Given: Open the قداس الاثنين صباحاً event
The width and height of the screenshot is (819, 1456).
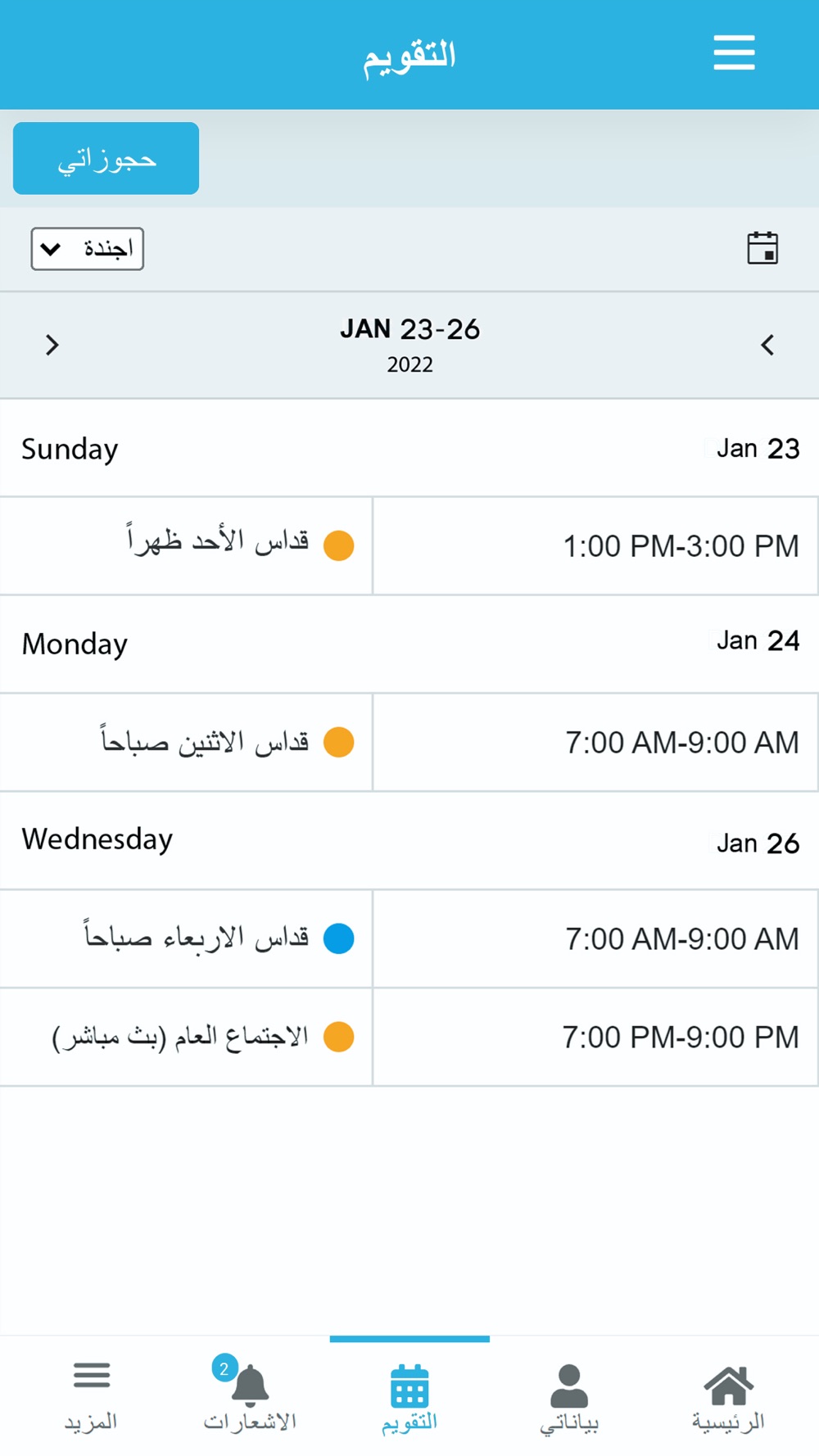Looking at the screenshot, I should click(409, 742).
